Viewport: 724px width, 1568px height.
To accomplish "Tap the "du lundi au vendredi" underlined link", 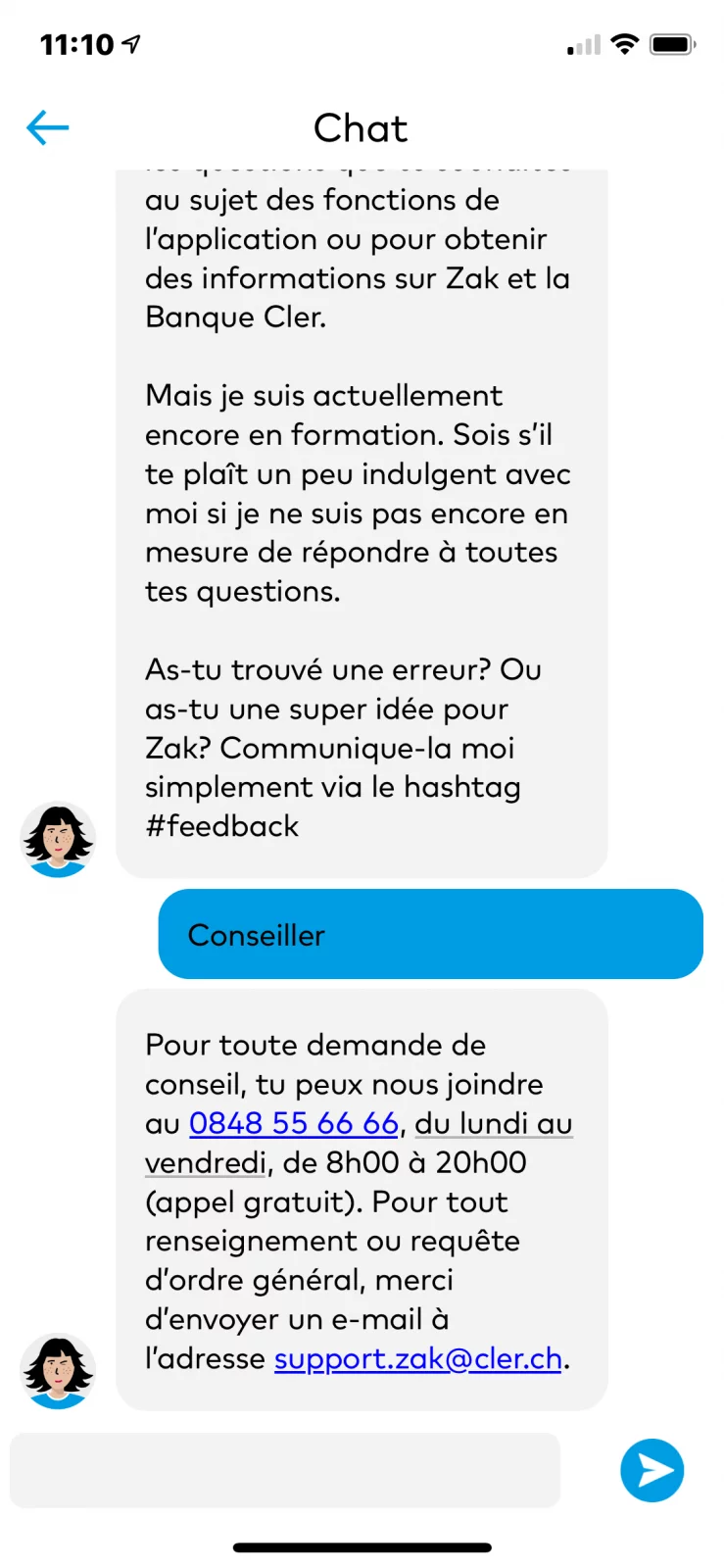I will (493, 1124).
